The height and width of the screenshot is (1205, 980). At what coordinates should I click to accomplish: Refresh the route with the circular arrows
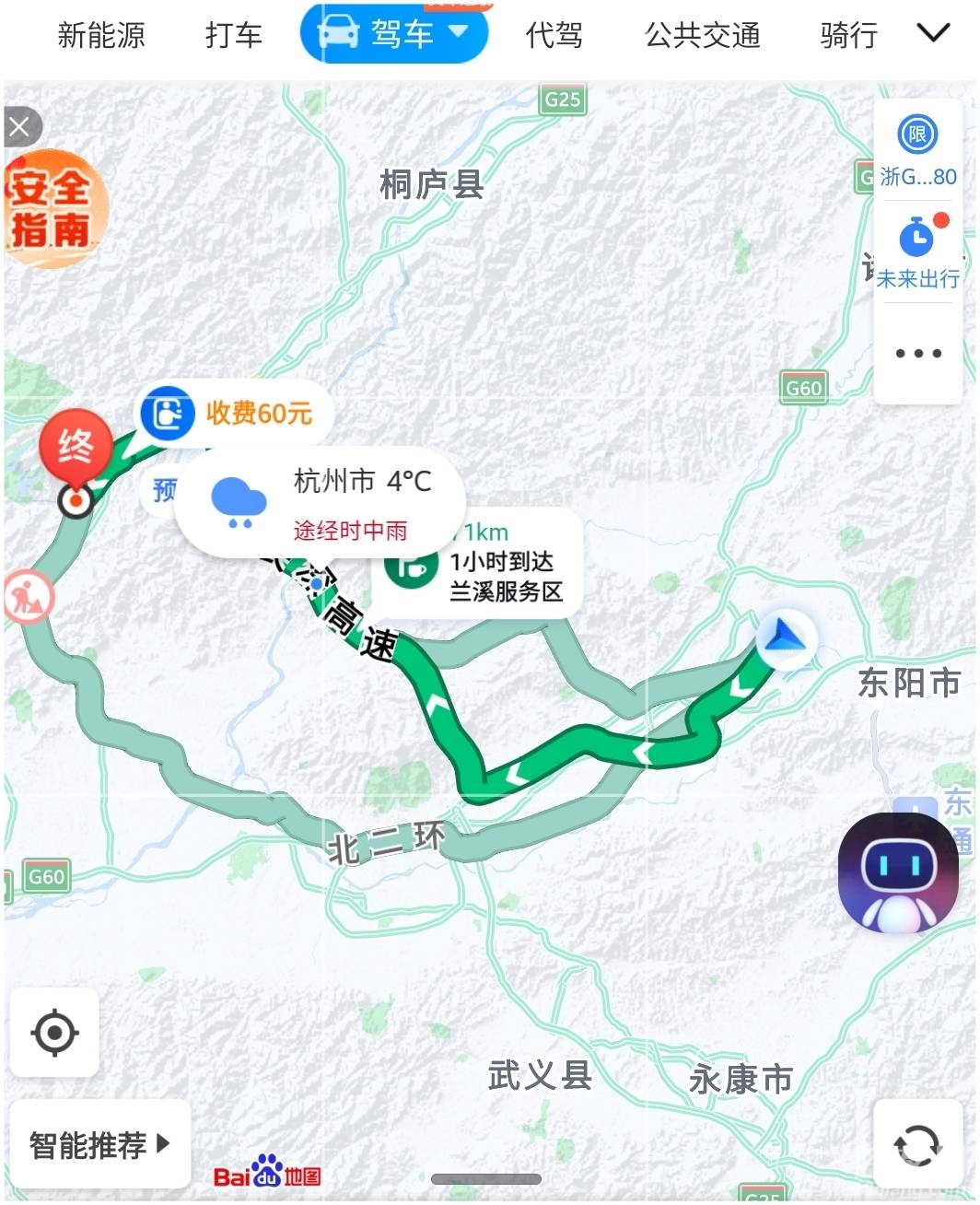(917, 1144)
